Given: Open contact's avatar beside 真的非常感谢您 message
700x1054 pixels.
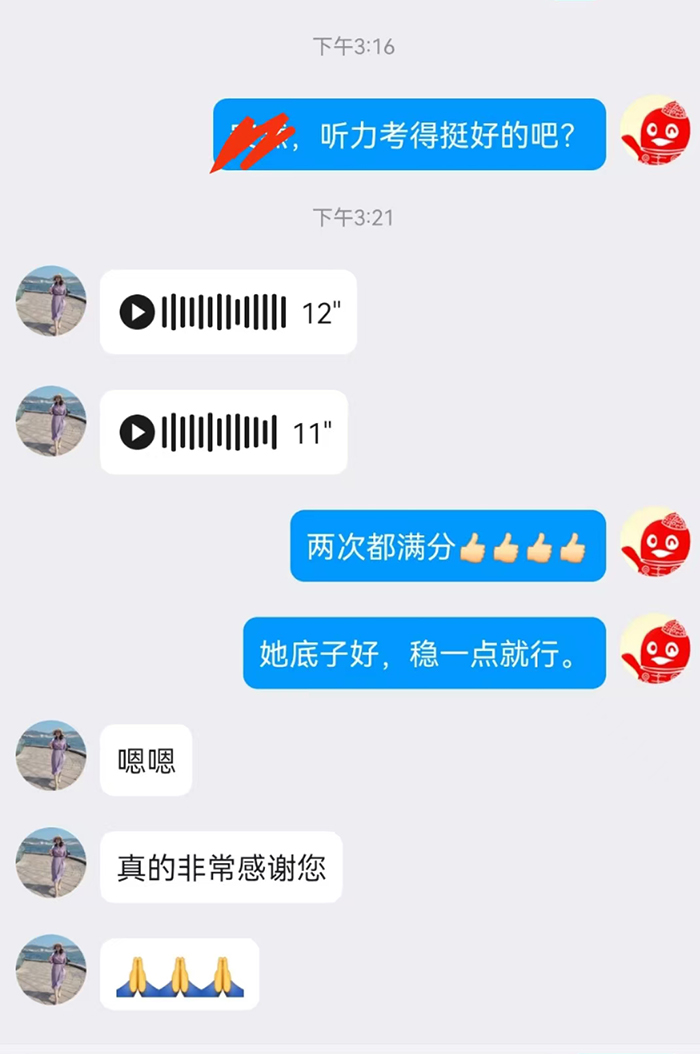Looking at the screenshot, I should [x=51, y=862].
